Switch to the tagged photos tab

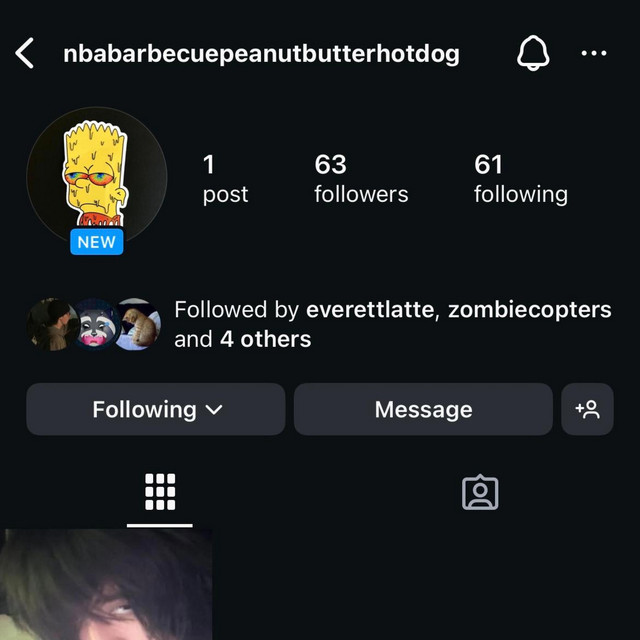480,492
